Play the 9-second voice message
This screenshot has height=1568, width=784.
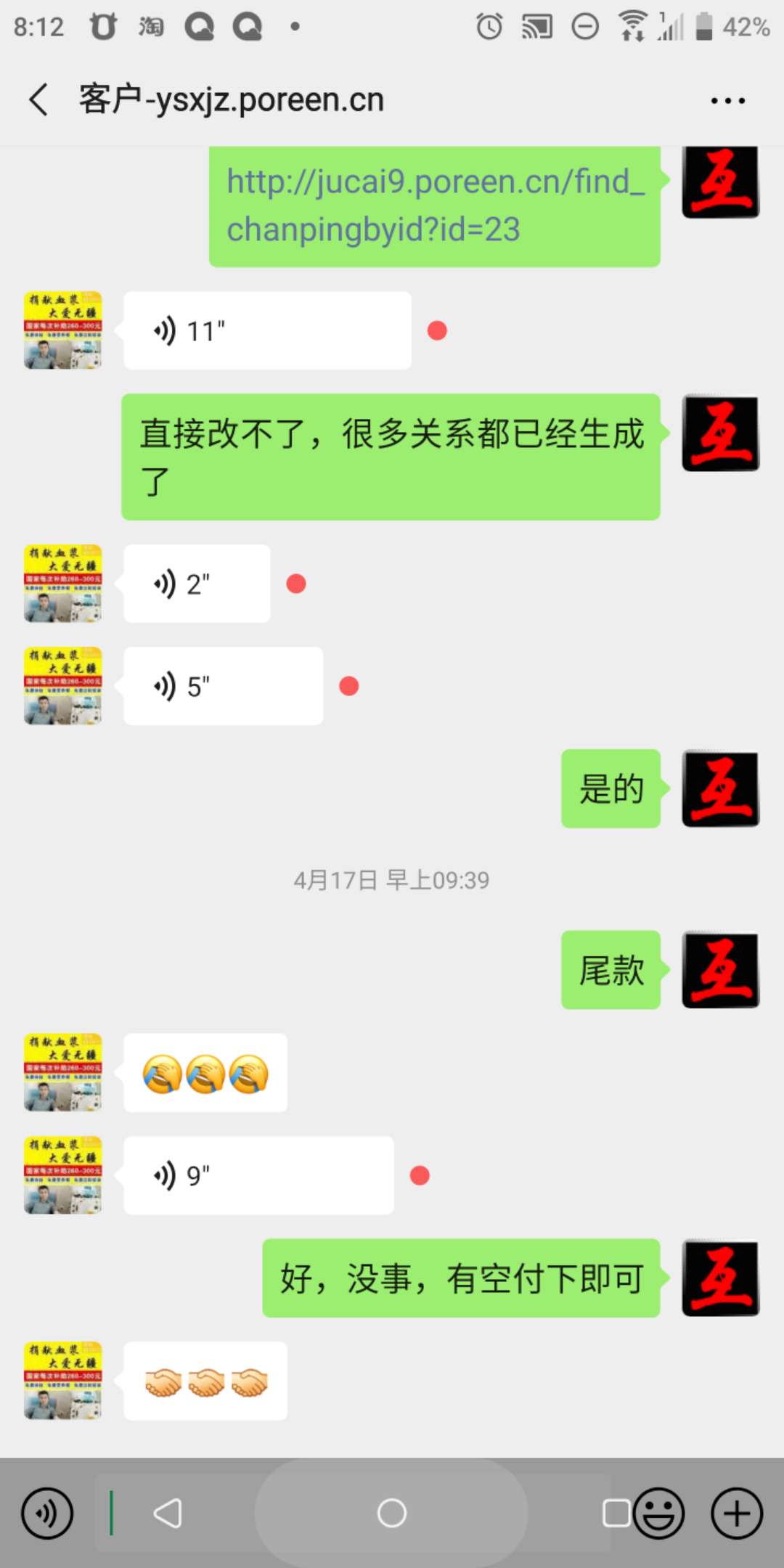(258, 1175)
